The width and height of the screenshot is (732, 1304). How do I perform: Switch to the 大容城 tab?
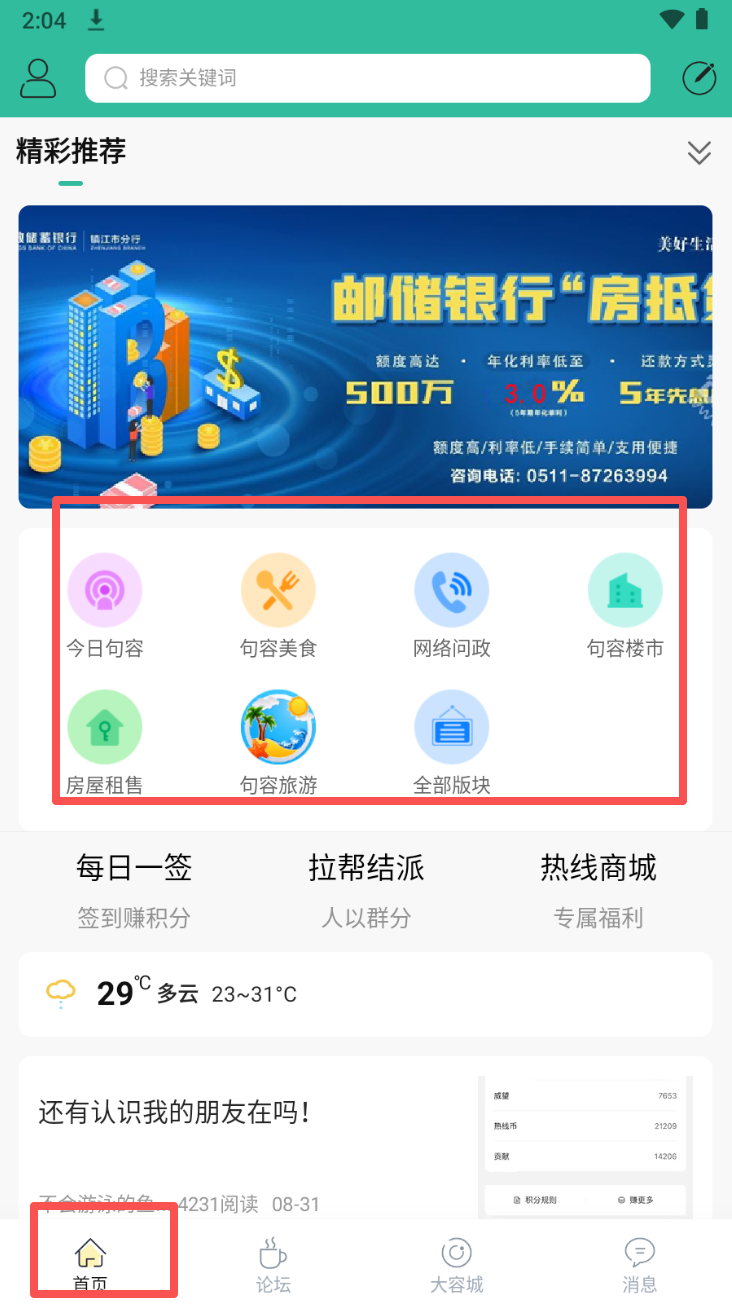tap(456, 1265)
